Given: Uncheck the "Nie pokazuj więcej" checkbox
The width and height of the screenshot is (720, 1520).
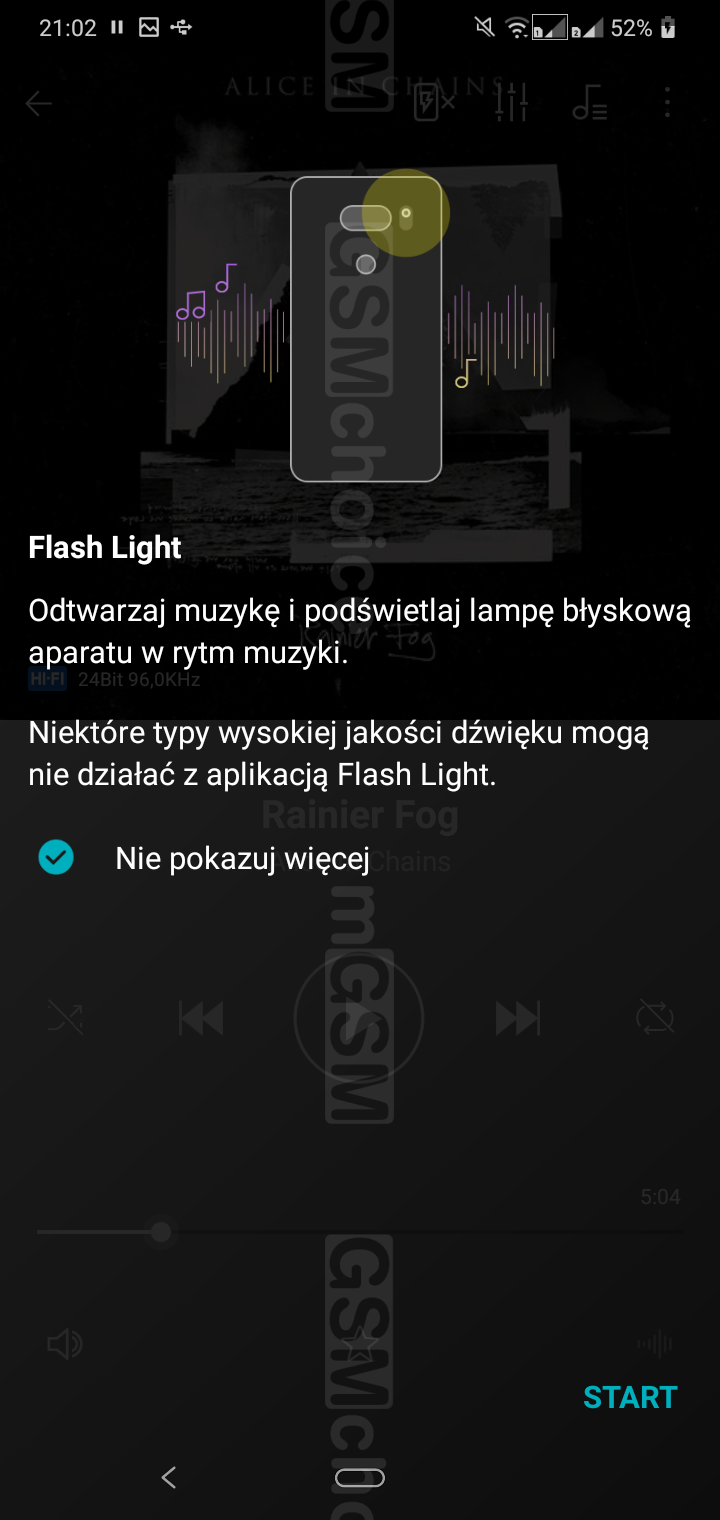Looking at the screenshot, I should tap(56, 857).
